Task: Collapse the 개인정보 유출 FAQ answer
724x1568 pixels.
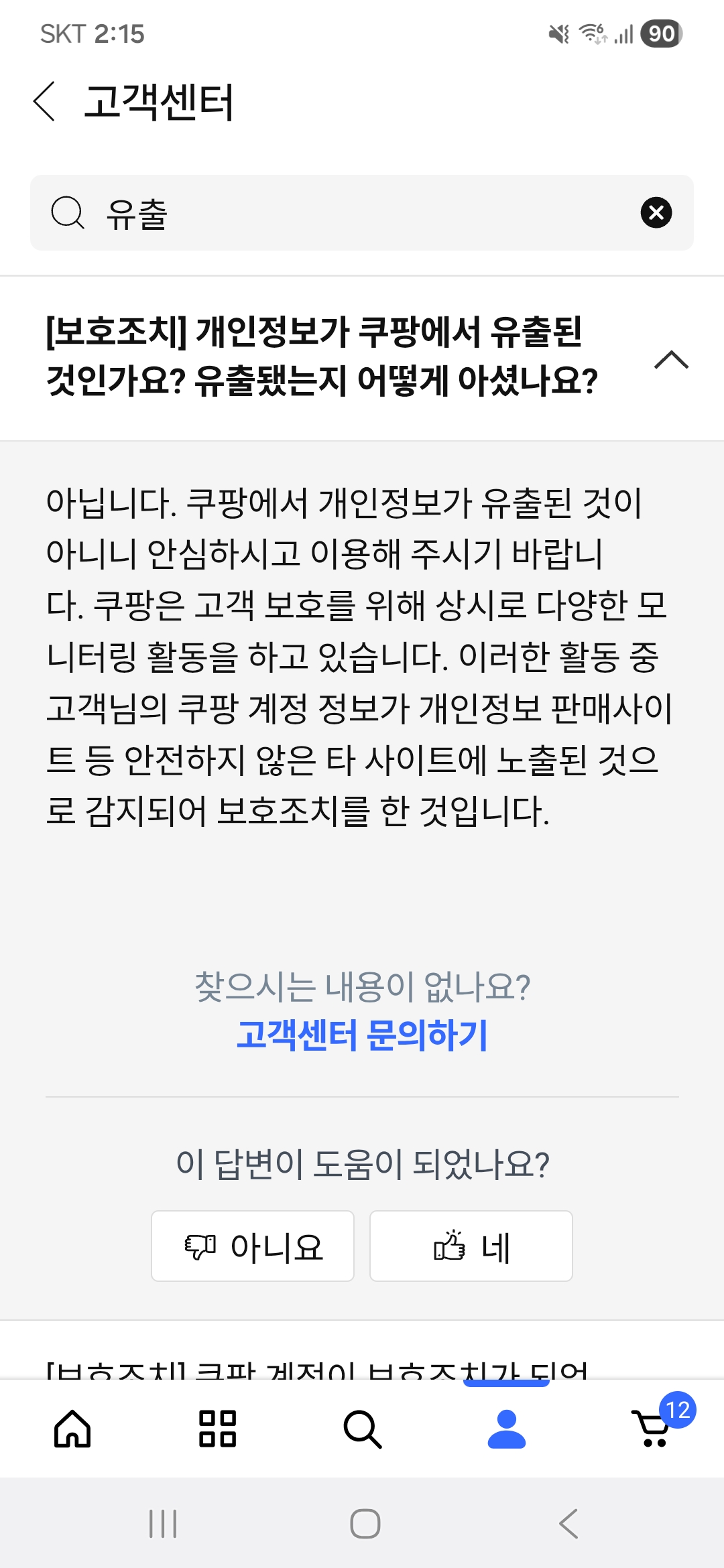Action: click(671, 360)
